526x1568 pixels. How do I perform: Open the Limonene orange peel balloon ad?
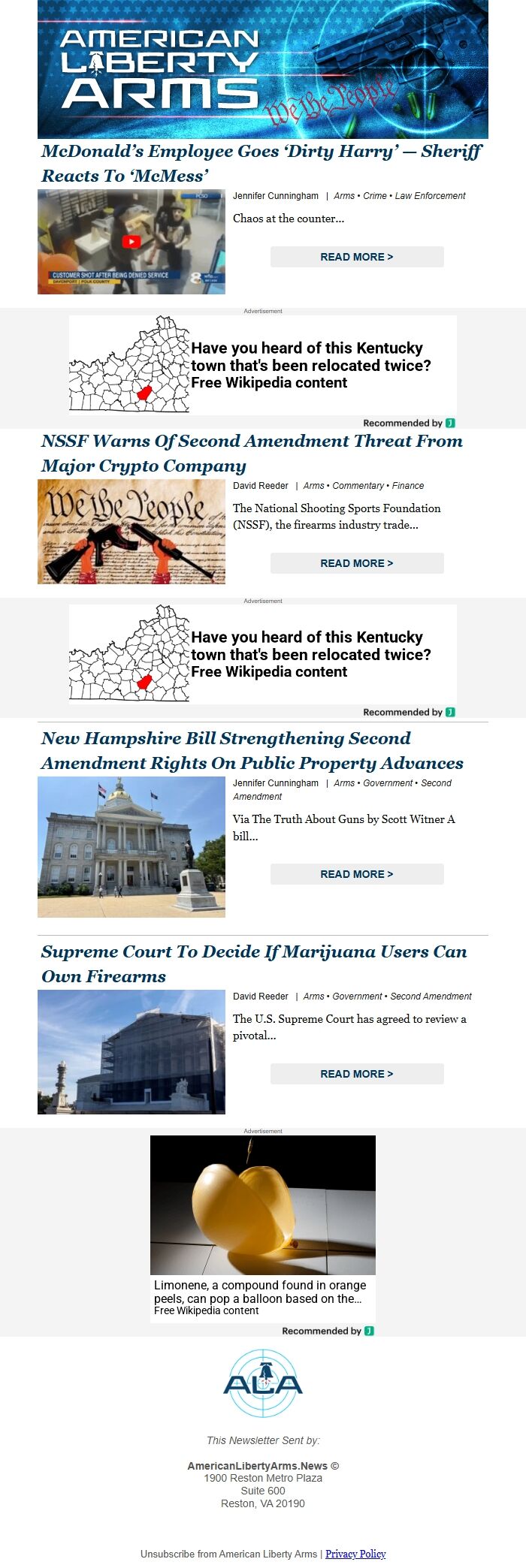(262, 1226)
